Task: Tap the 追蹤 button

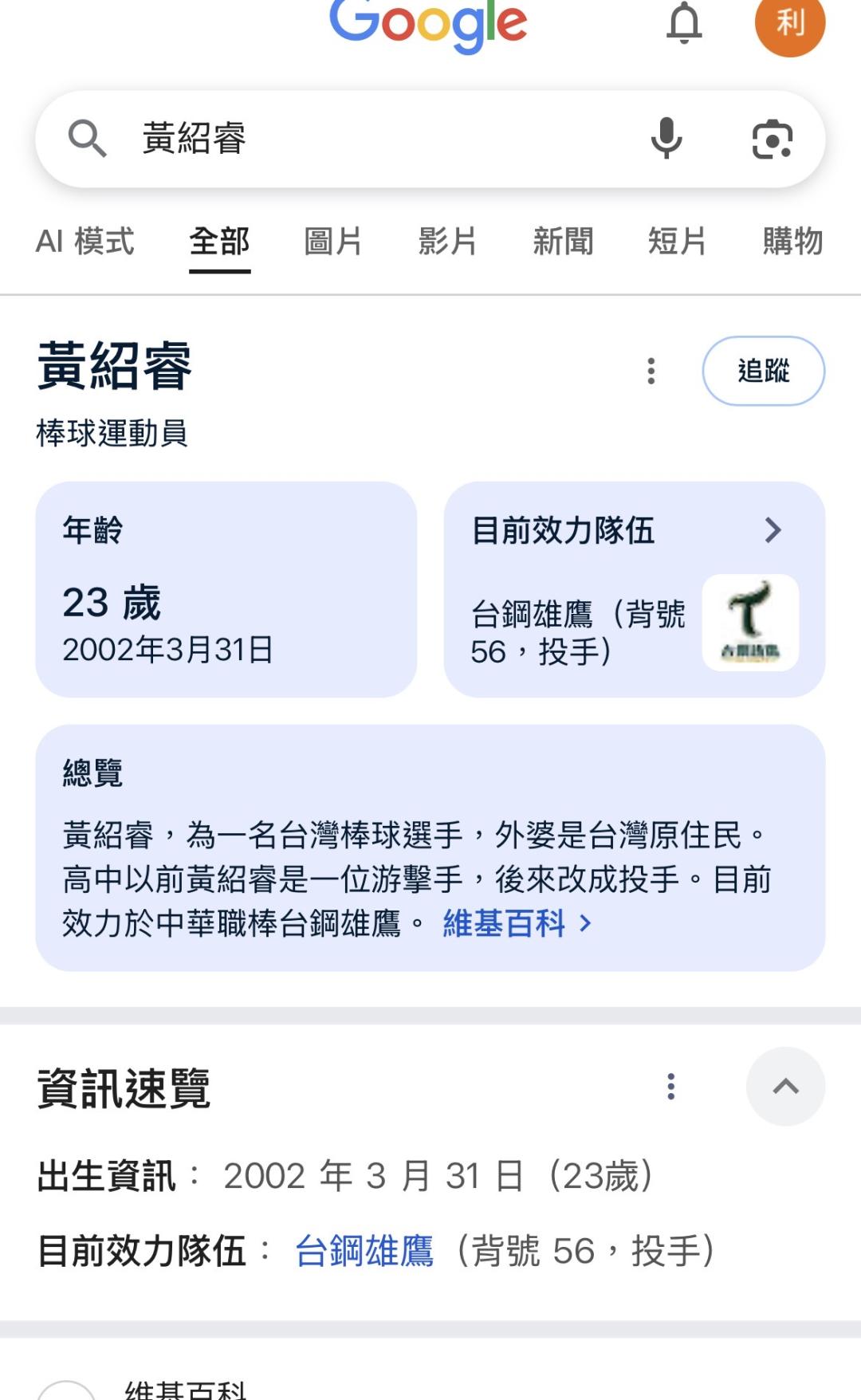Action: [764, 371]
